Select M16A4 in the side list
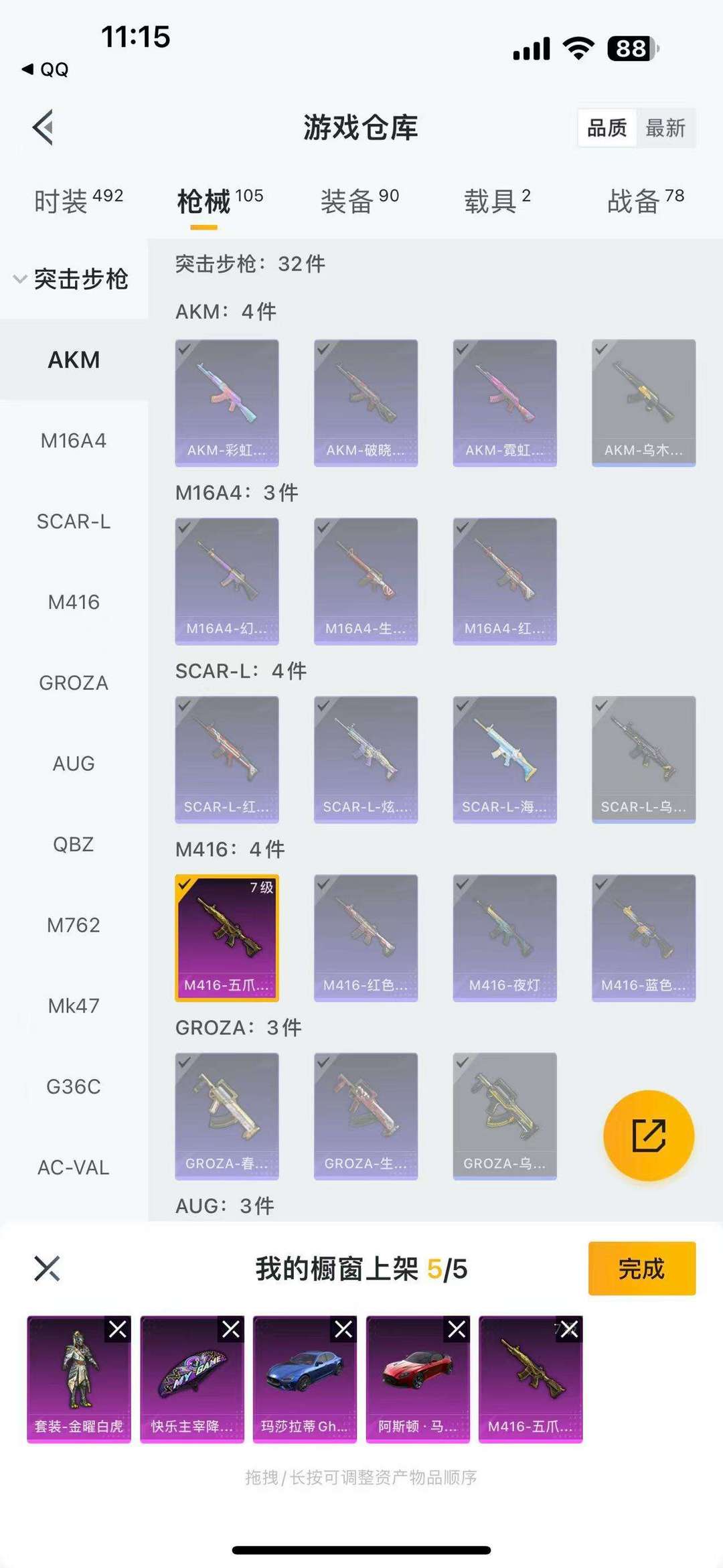Viewport: 723px width, 1568px height. pyautogui.click(x=74, y=441)
